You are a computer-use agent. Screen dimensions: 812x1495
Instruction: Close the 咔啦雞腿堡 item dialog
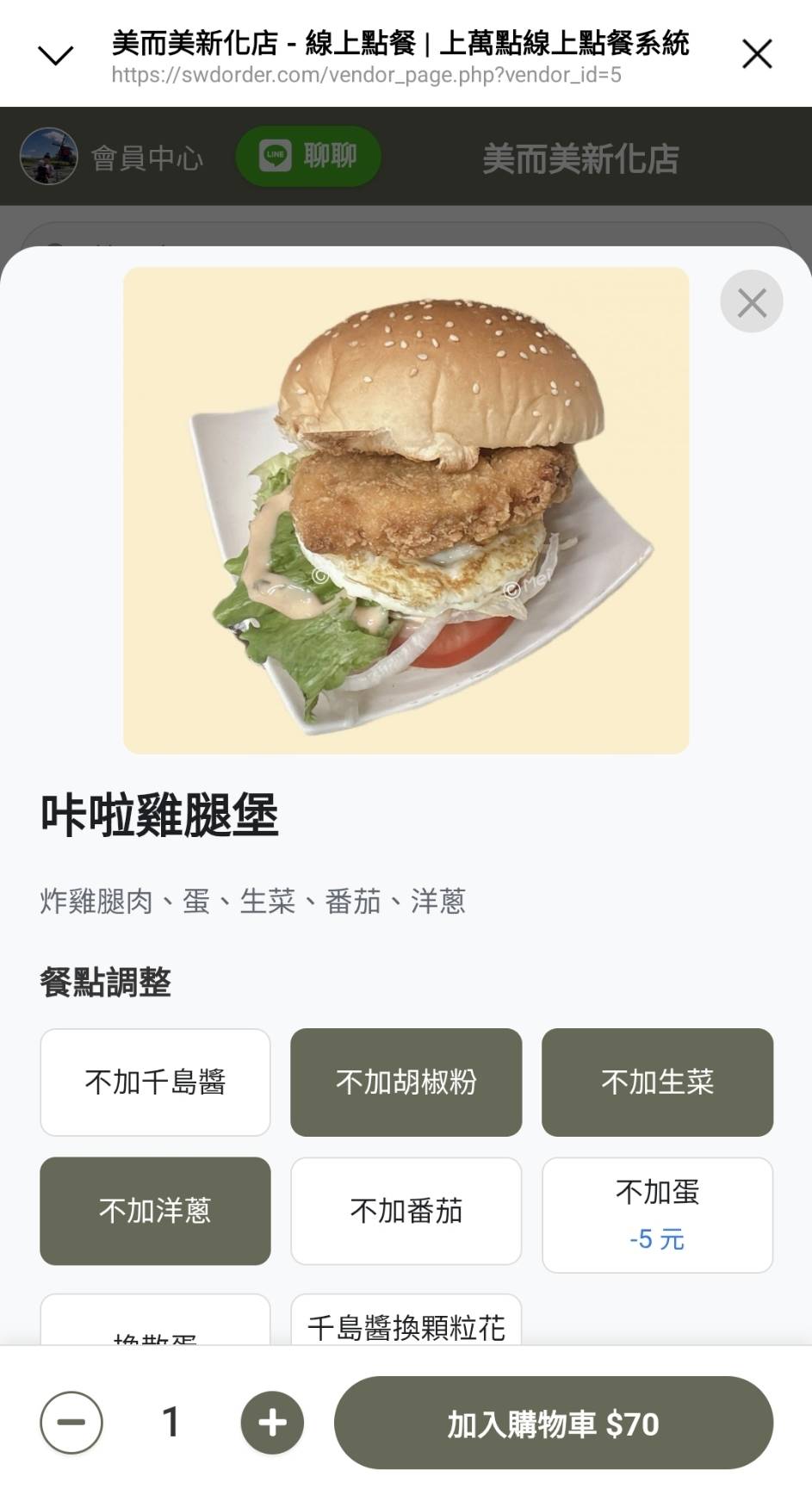[x=751, y=301]
